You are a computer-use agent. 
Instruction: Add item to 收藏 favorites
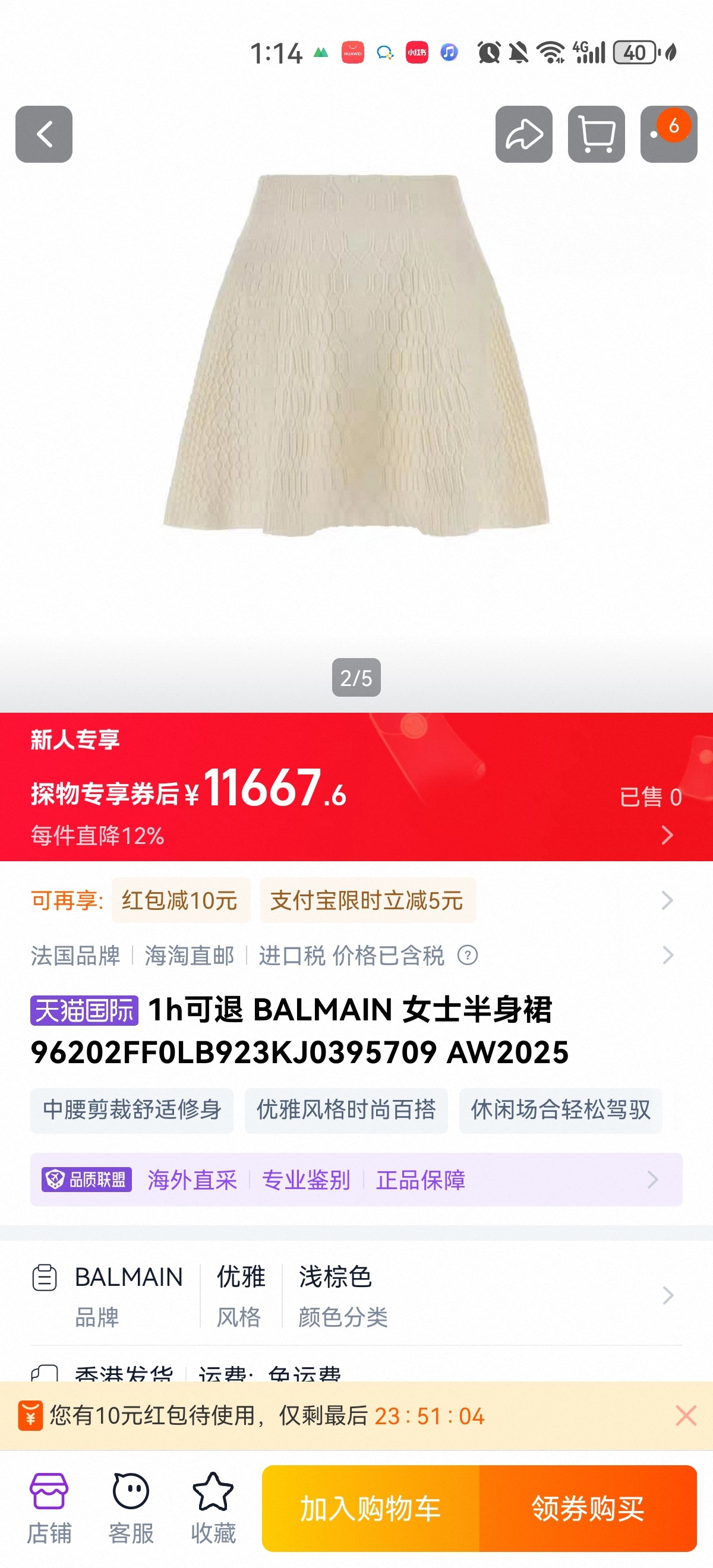pos(213,1509)
